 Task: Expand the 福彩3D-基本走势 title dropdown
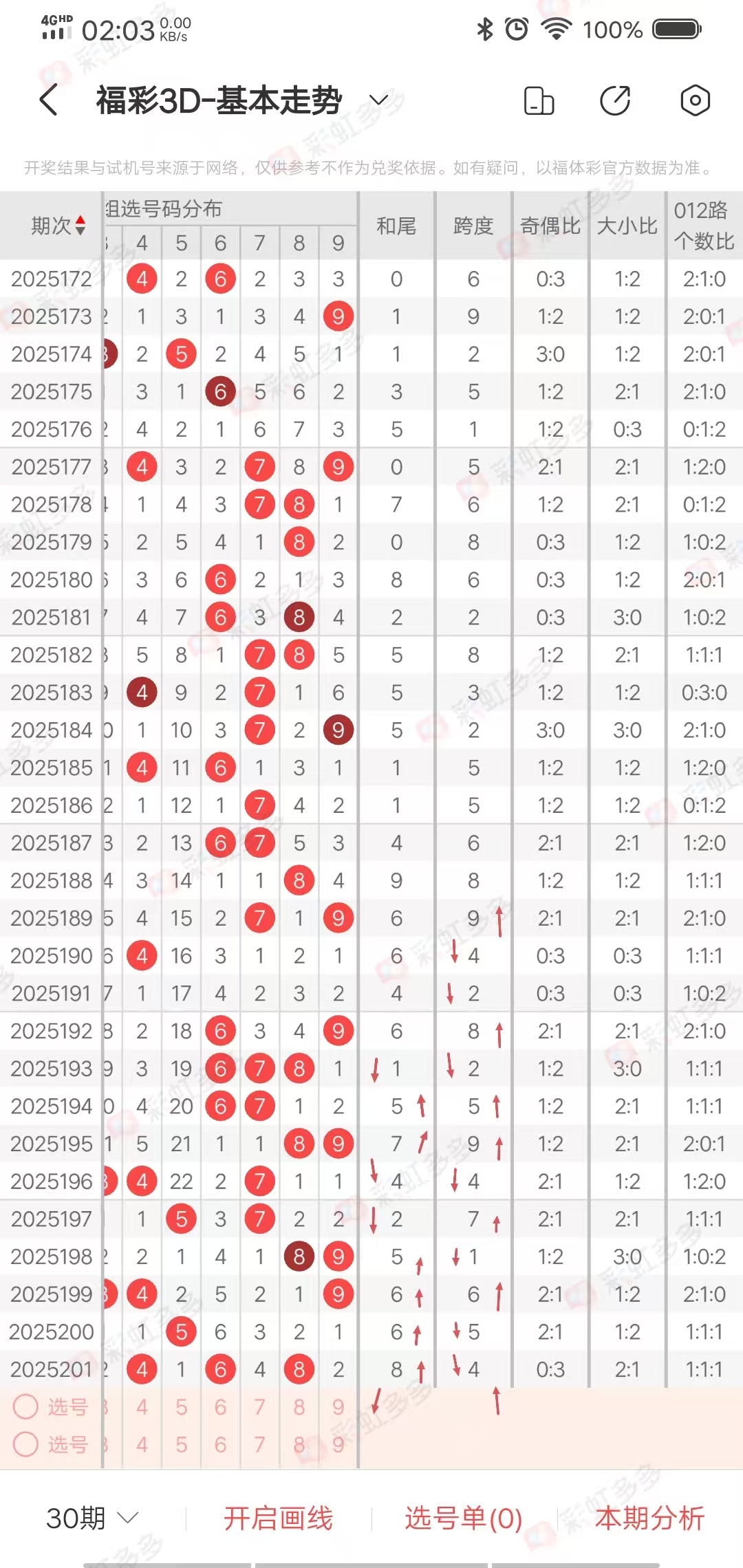click(x=379, y=100)
